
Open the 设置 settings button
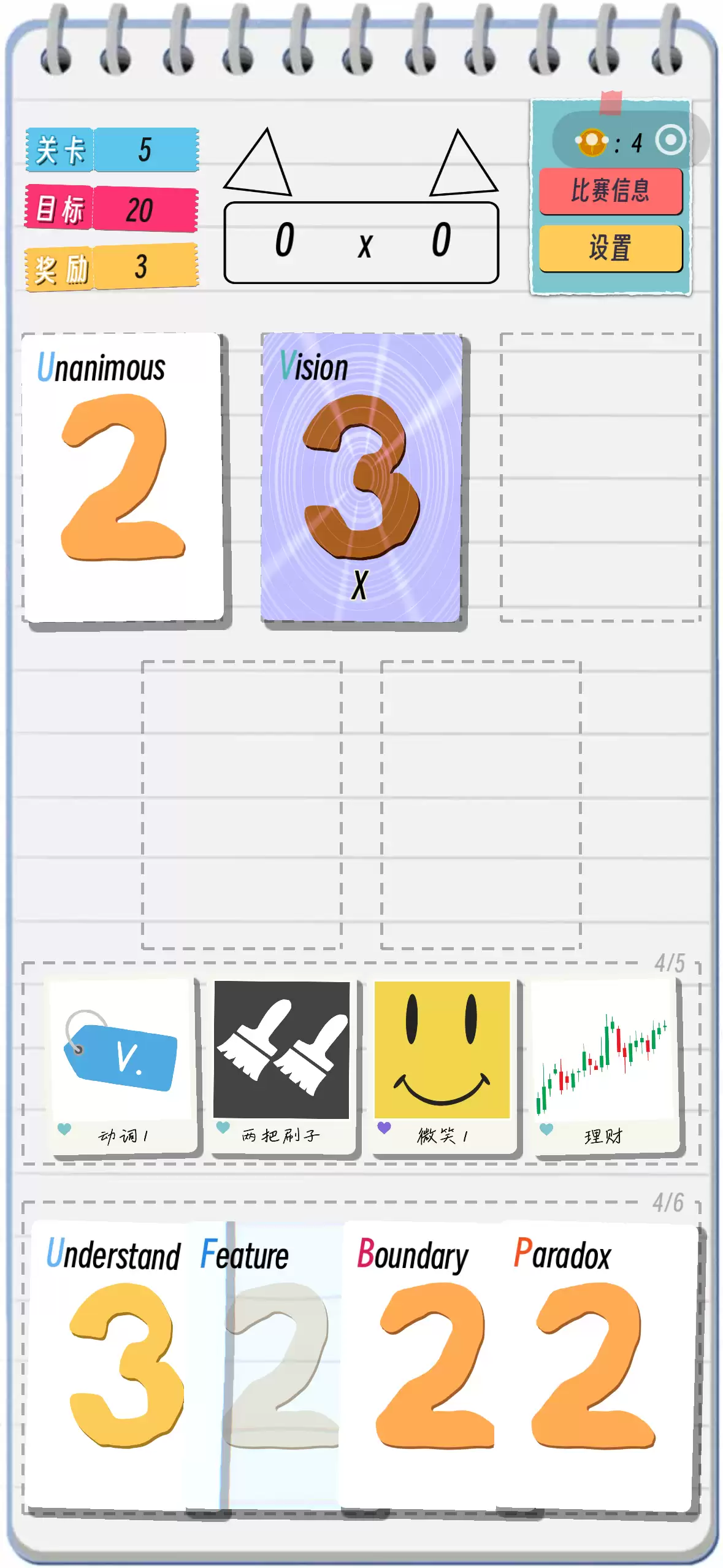(x=610, y=248)
